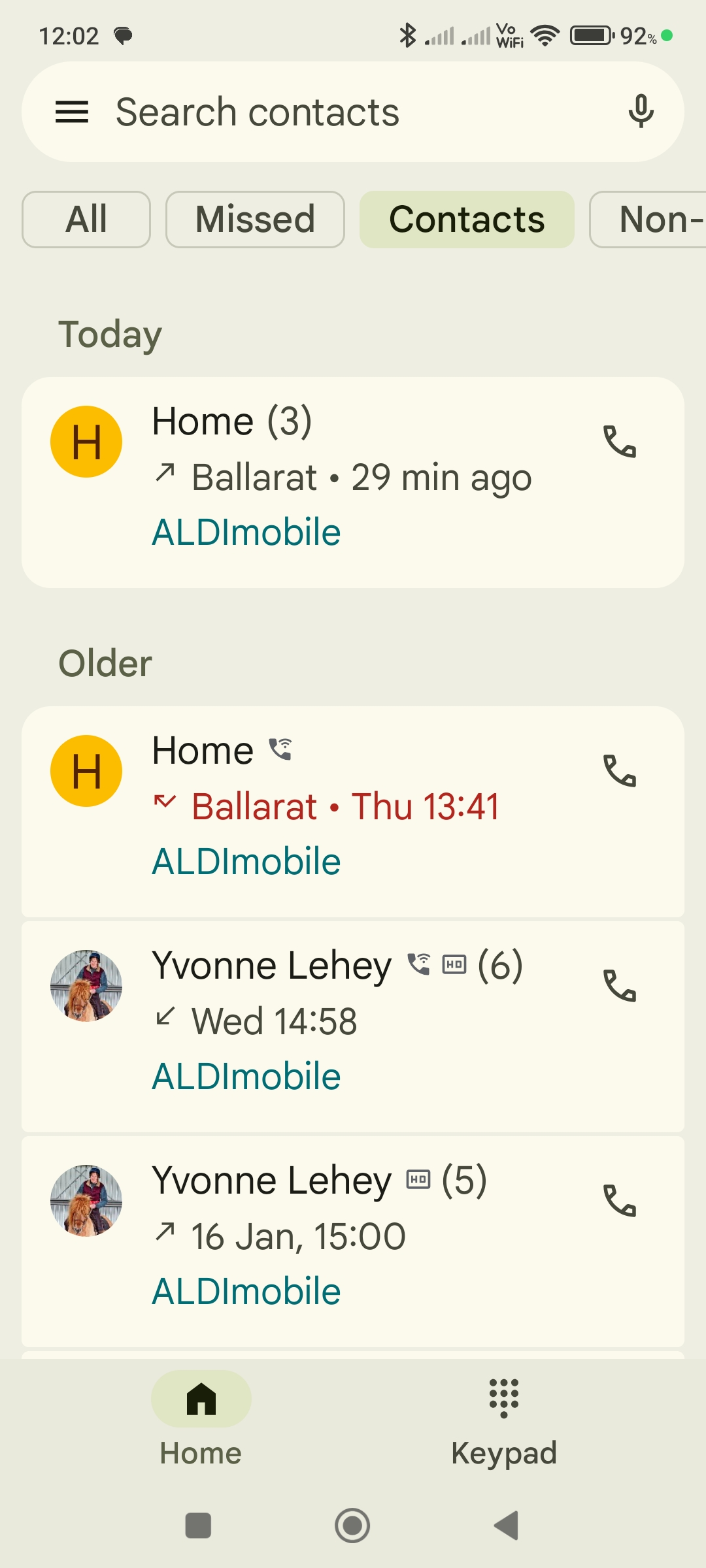Open today's Home (3) call entry

[x=340, y=477]
